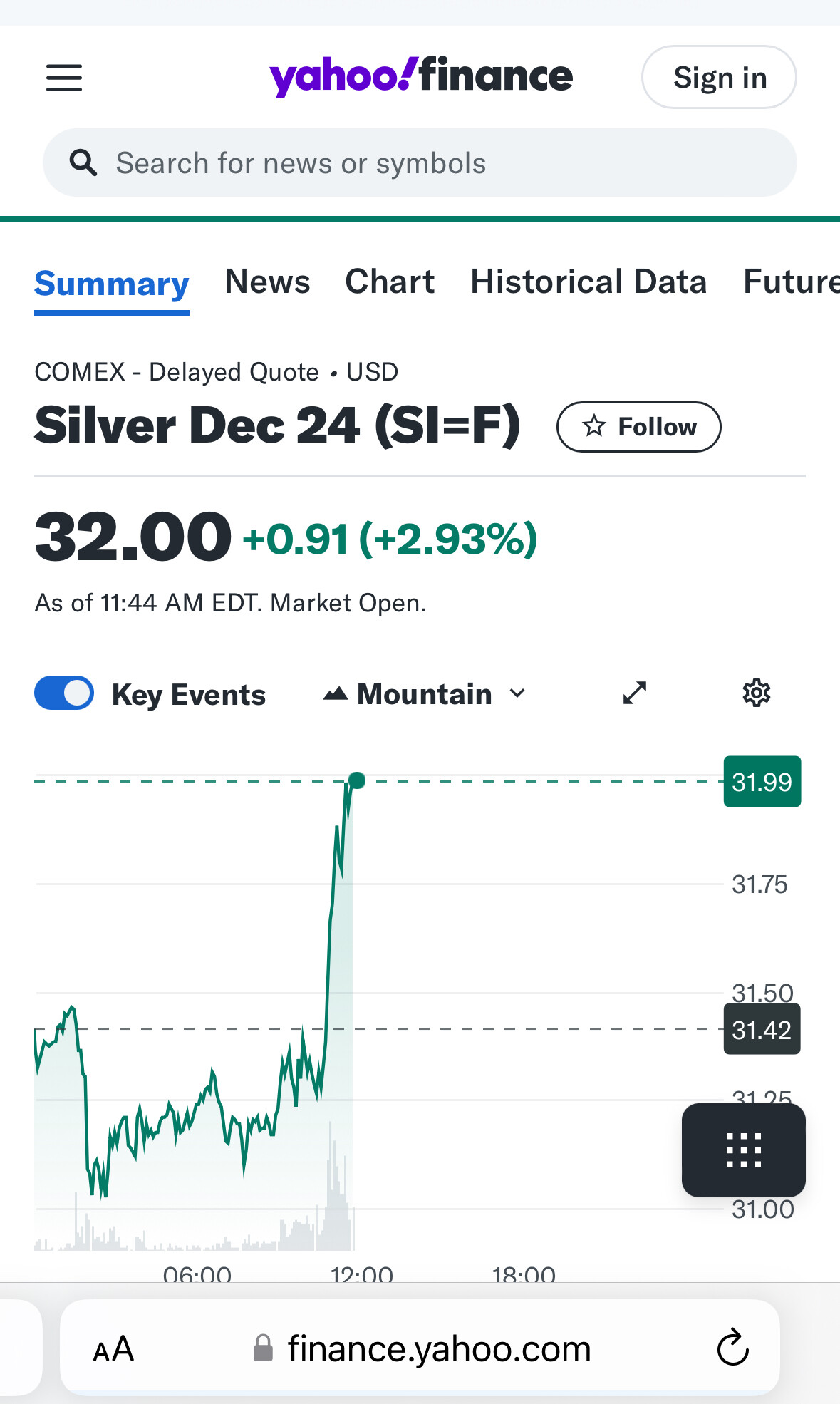
Task: Follow Silver Dec 24 futures
Action: pyautogui.click(x=638, y=427)
